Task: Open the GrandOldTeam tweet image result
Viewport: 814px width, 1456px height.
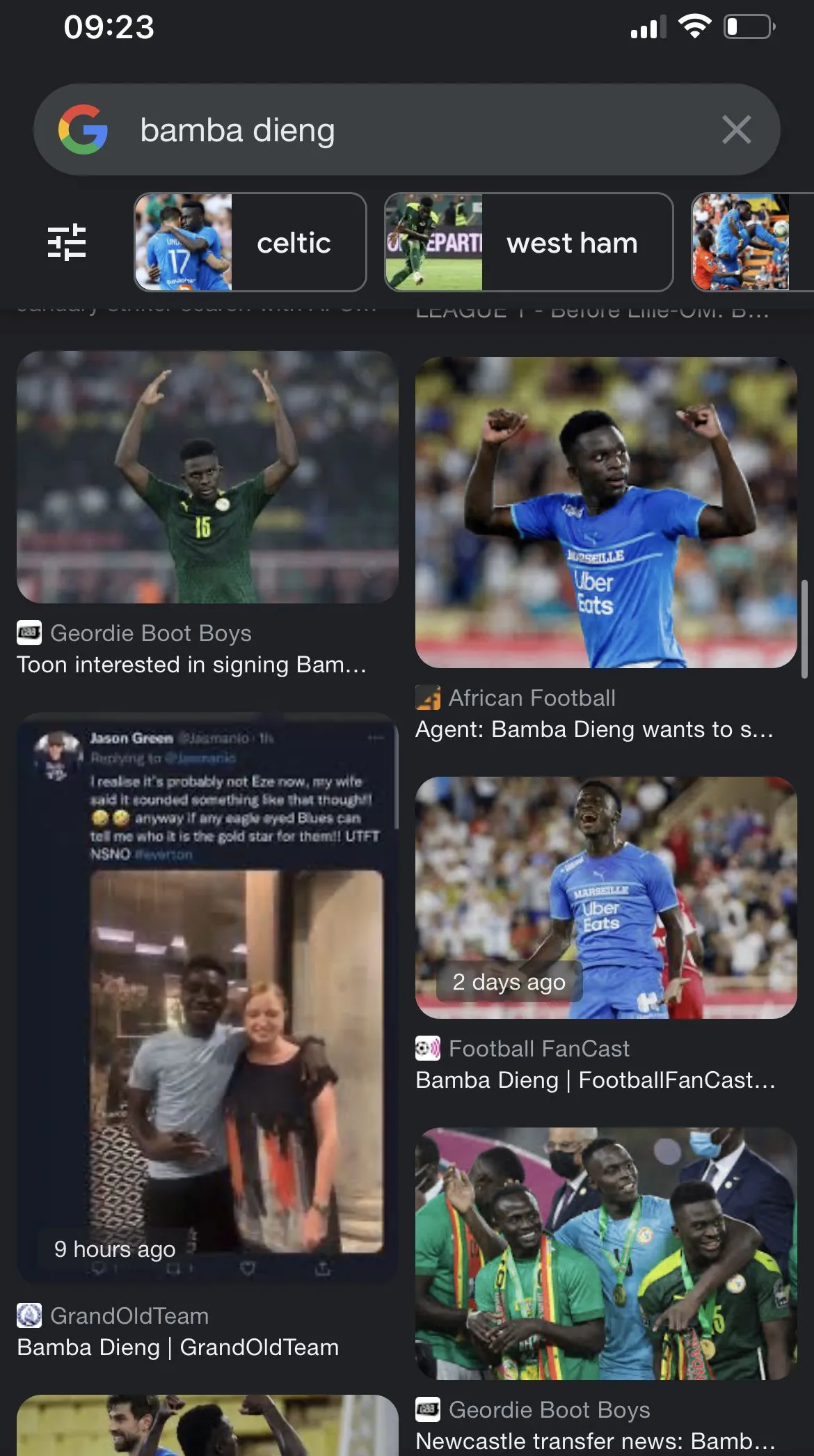Action: click(207, 999)
